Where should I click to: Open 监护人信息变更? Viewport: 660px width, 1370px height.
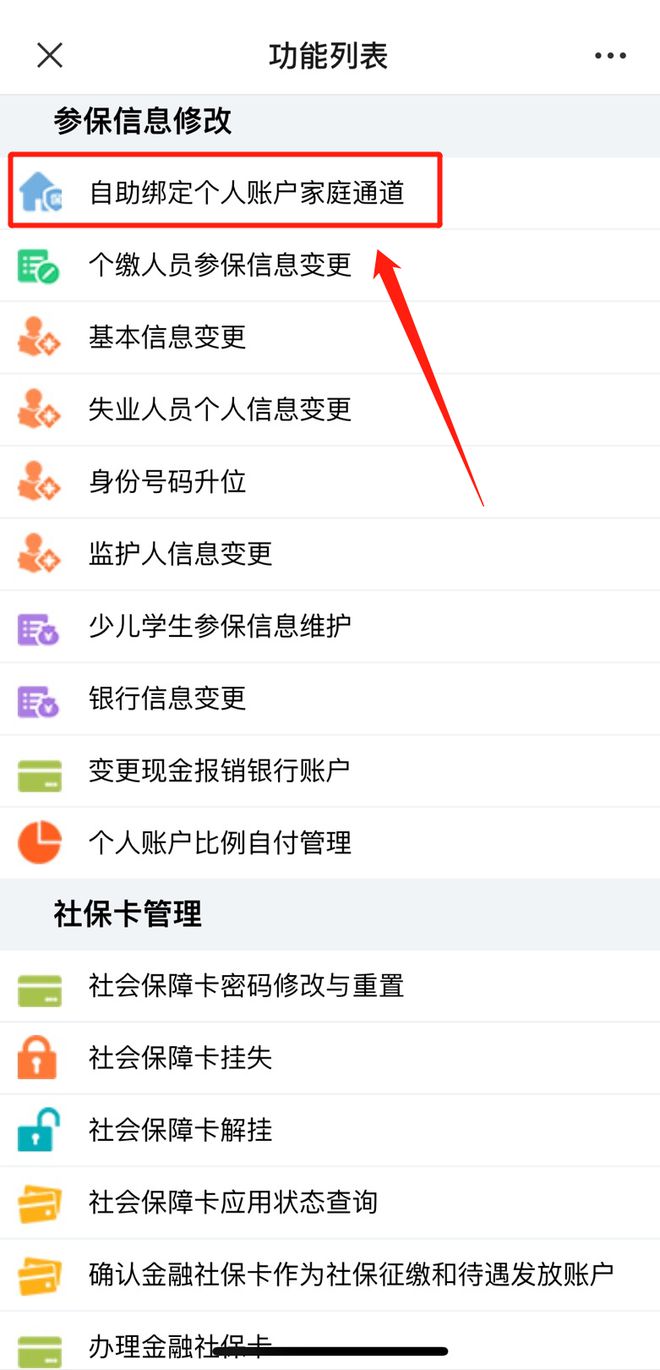coord(180,554)
